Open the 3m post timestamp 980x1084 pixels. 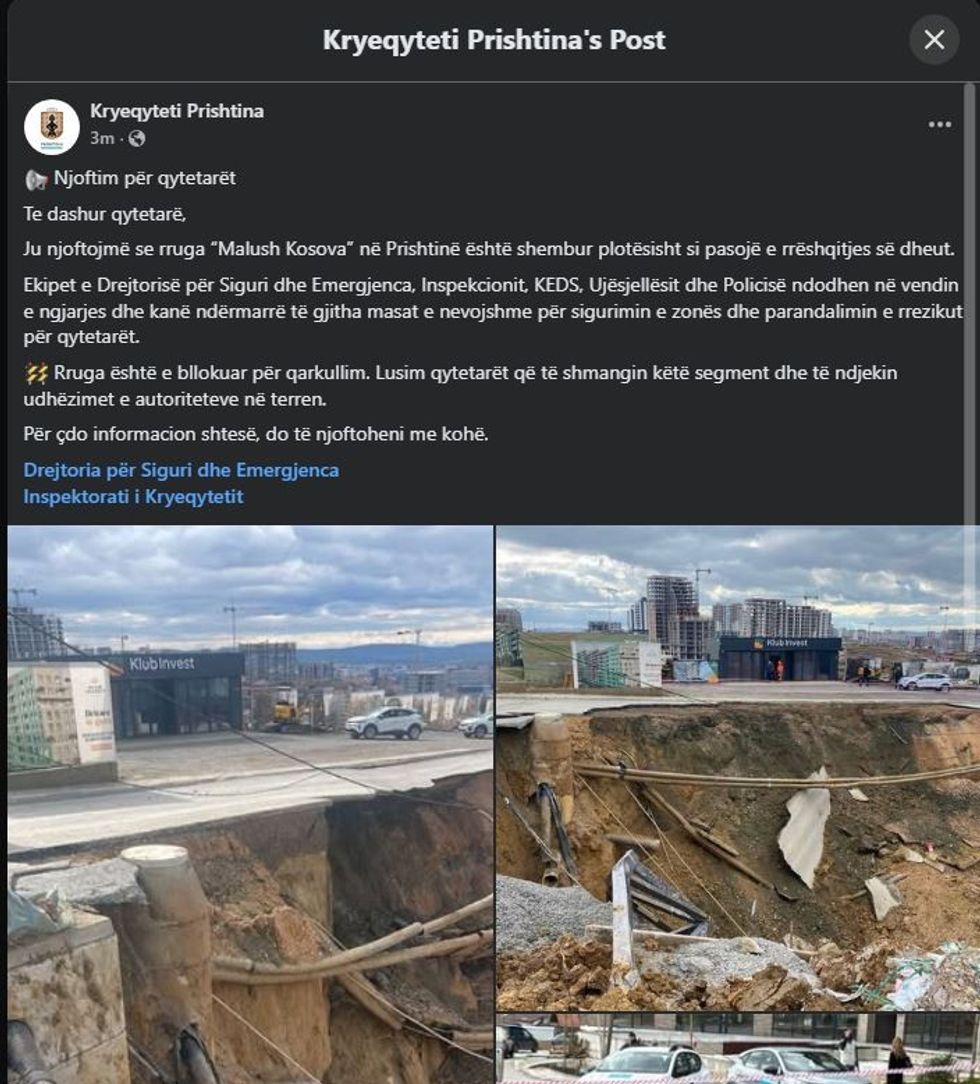tap(102, 139)
